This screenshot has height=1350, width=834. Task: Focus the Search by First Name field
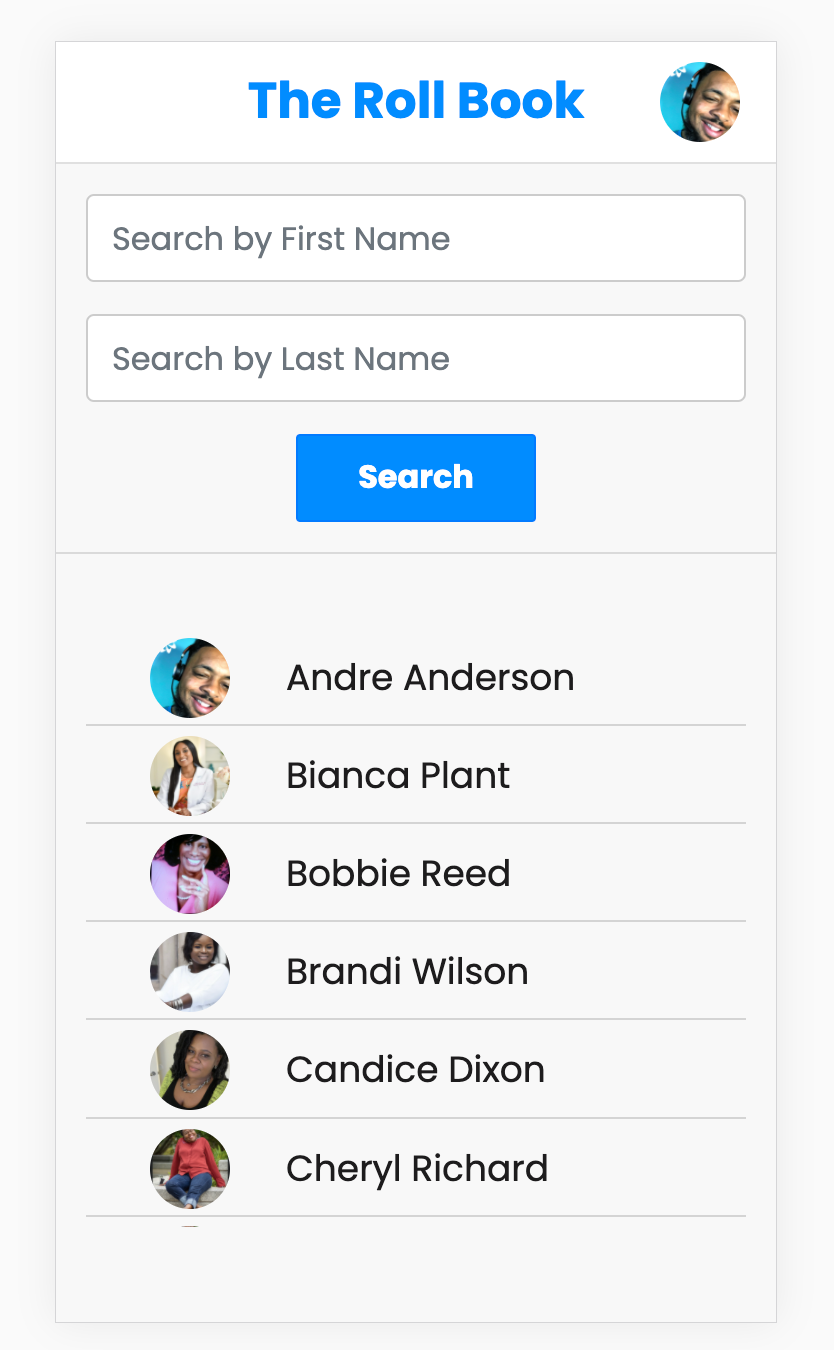[416, 238]
